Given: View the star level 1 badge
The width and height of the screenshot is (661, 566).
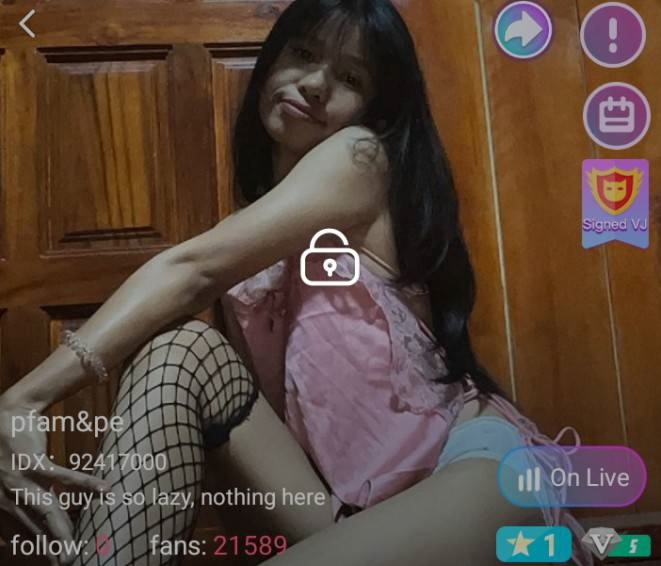Looking at the screenshot, I should (x=533, y=545).
